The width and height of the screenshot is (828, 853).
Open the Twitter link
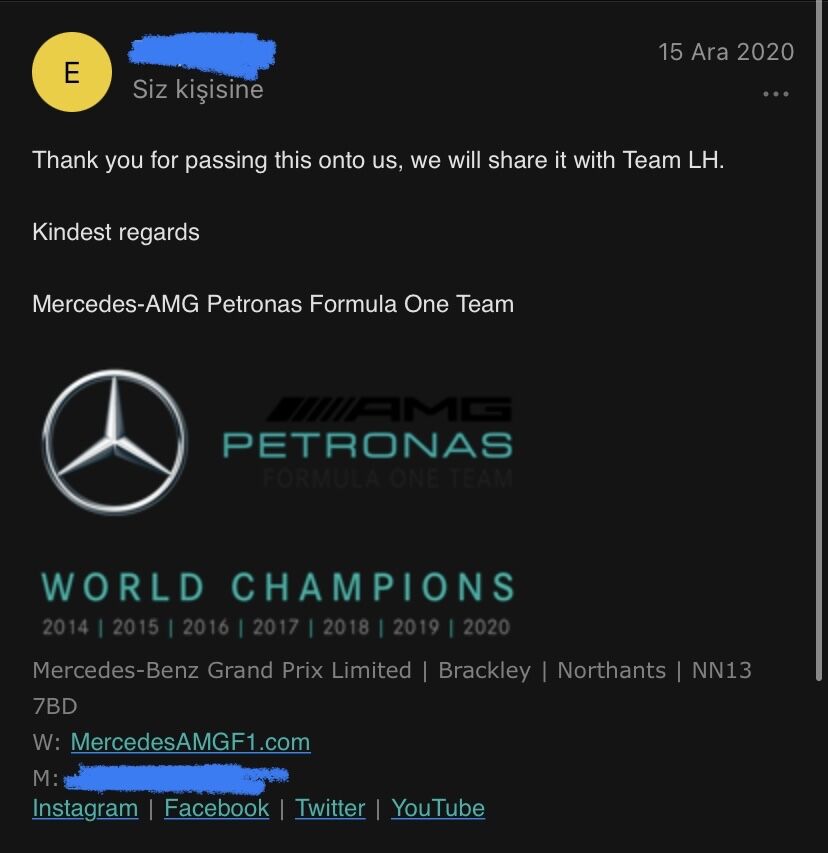coord(330,808)
